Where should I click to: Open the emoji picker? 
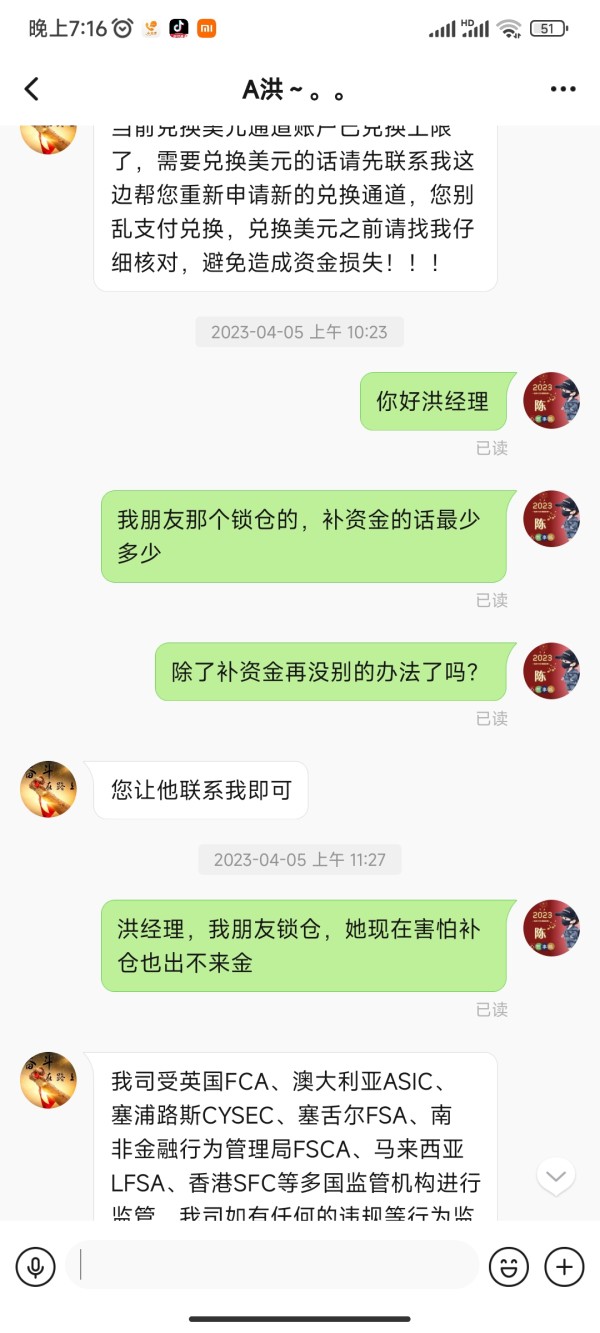click(x=508, y=1267)
